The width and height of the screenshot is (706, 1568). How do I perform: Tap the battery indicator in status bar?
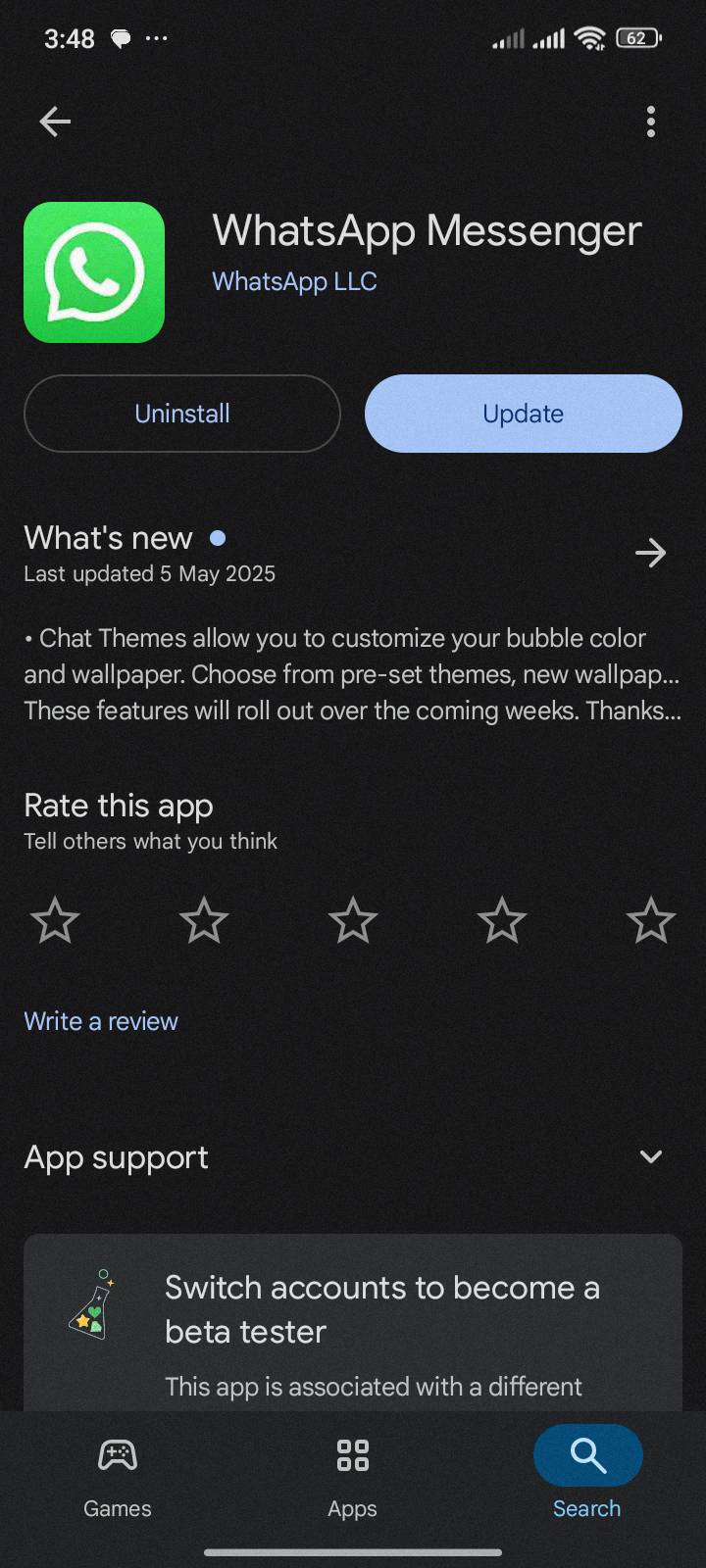click(x=638, y=37)
